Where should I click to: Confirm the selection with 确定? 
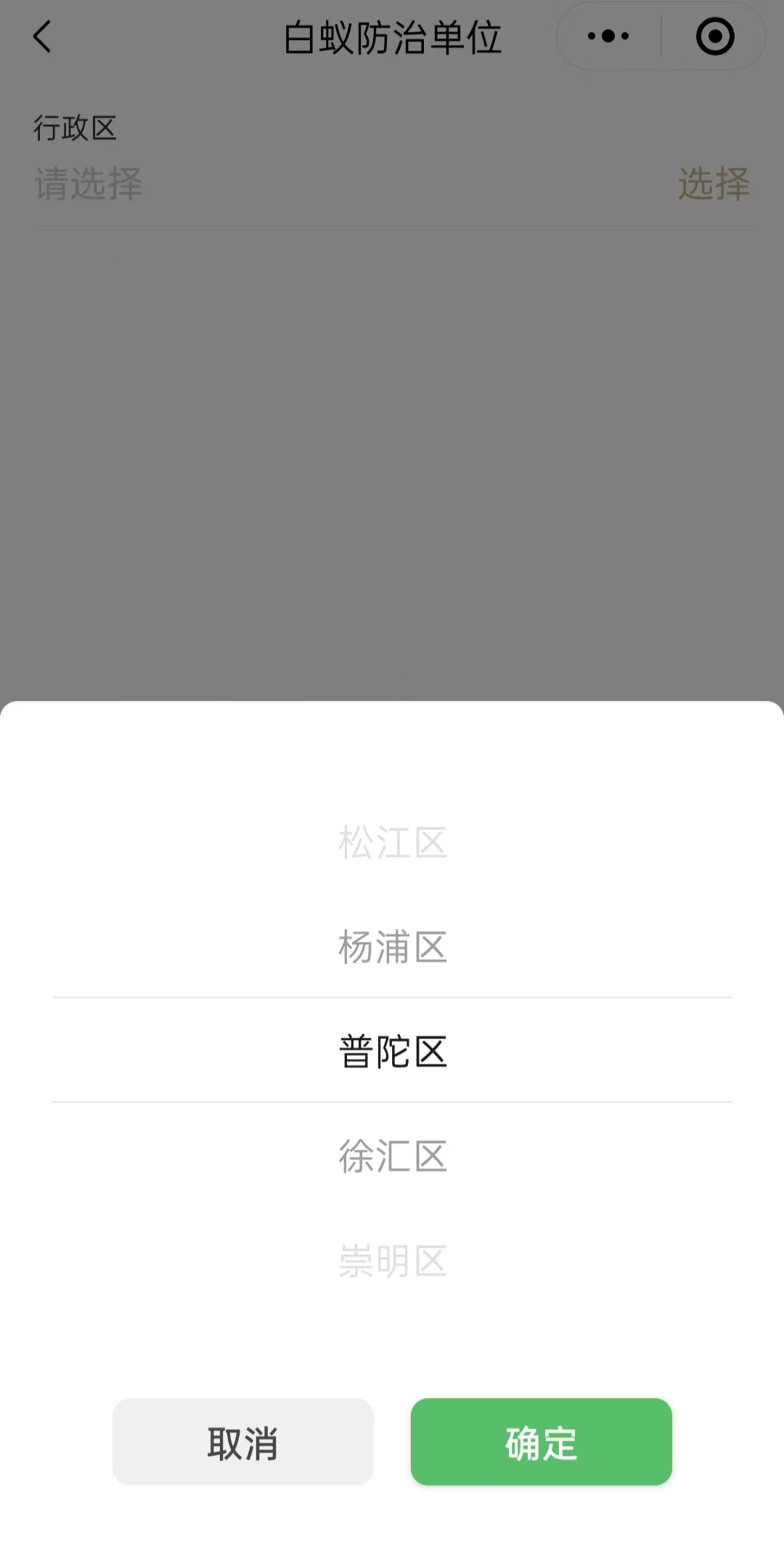pyautogui.click(x=541, y=1442)
